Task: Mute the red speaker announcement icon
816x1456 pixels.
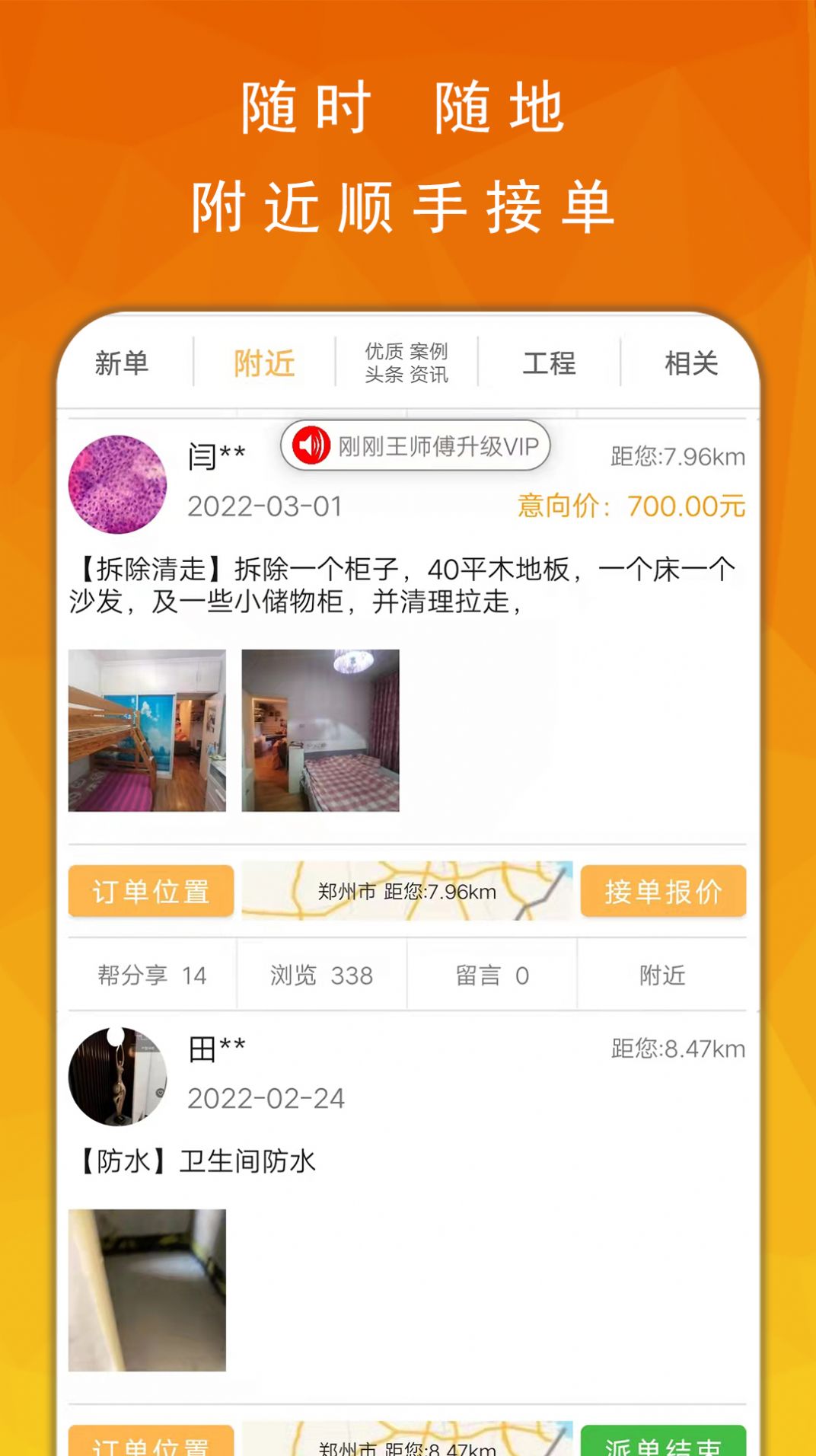Action: (314, 447)
